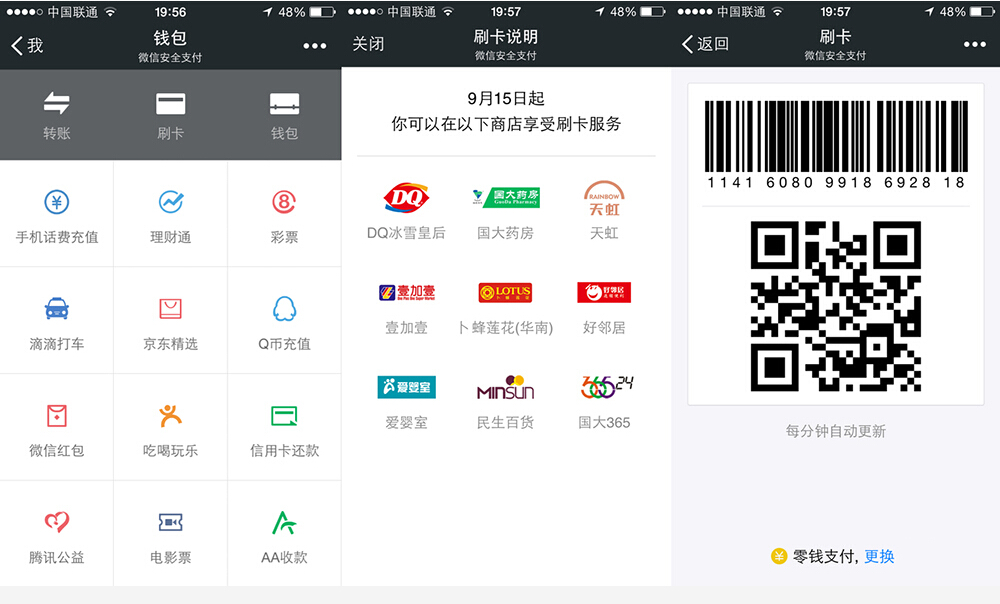Open AA收款
The image size is (1000, 604).
pos(284,536)
